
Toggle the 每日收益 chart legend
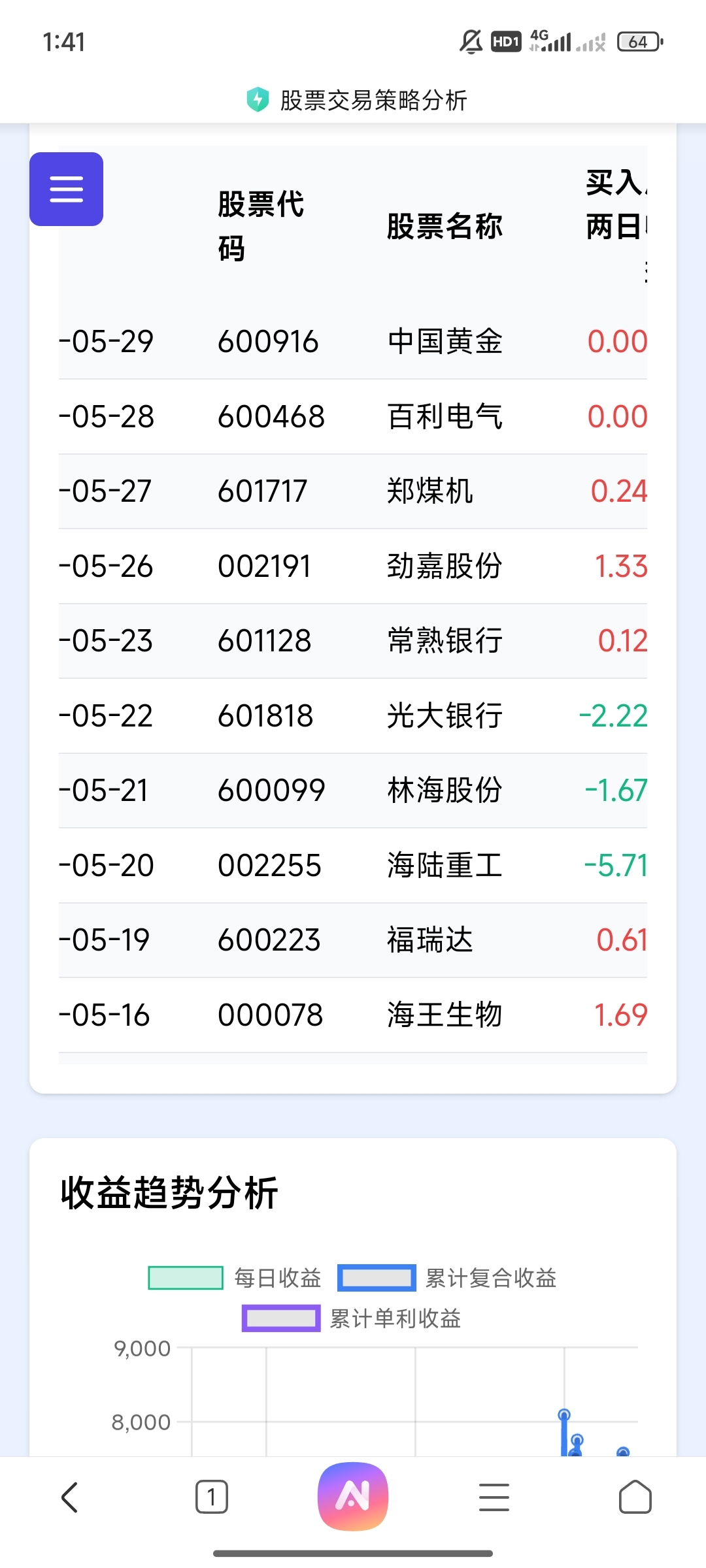click(235, 1278)
